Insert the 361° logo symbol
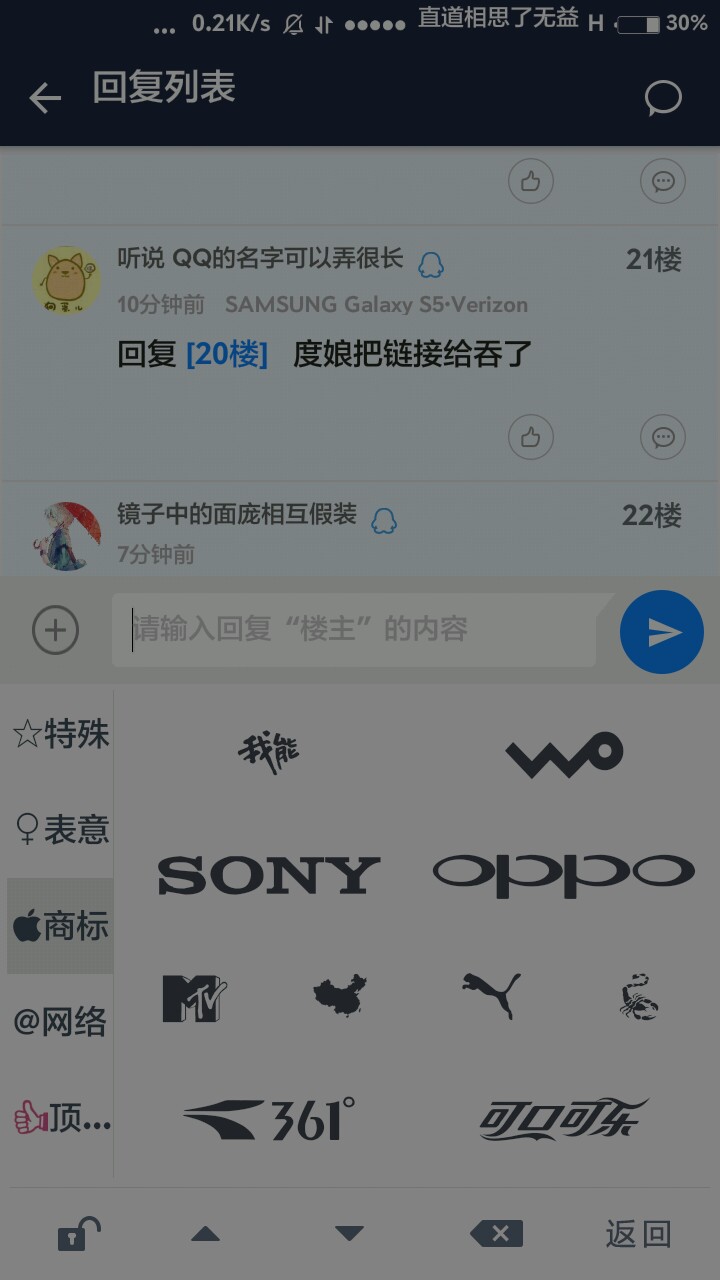 [x=269, y=1120]
